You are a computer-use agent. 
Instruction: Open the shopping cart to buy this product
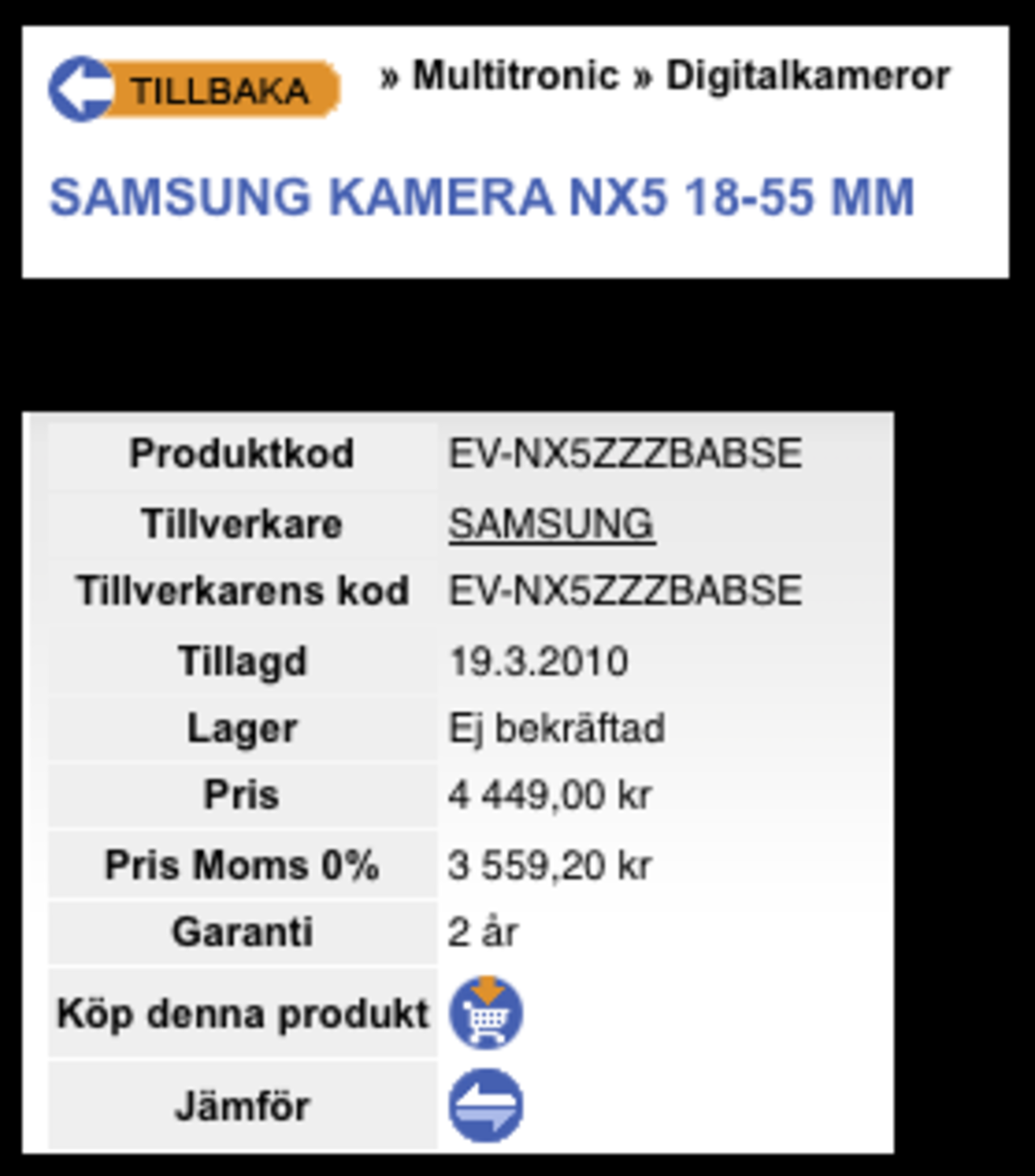[486, 1012]
